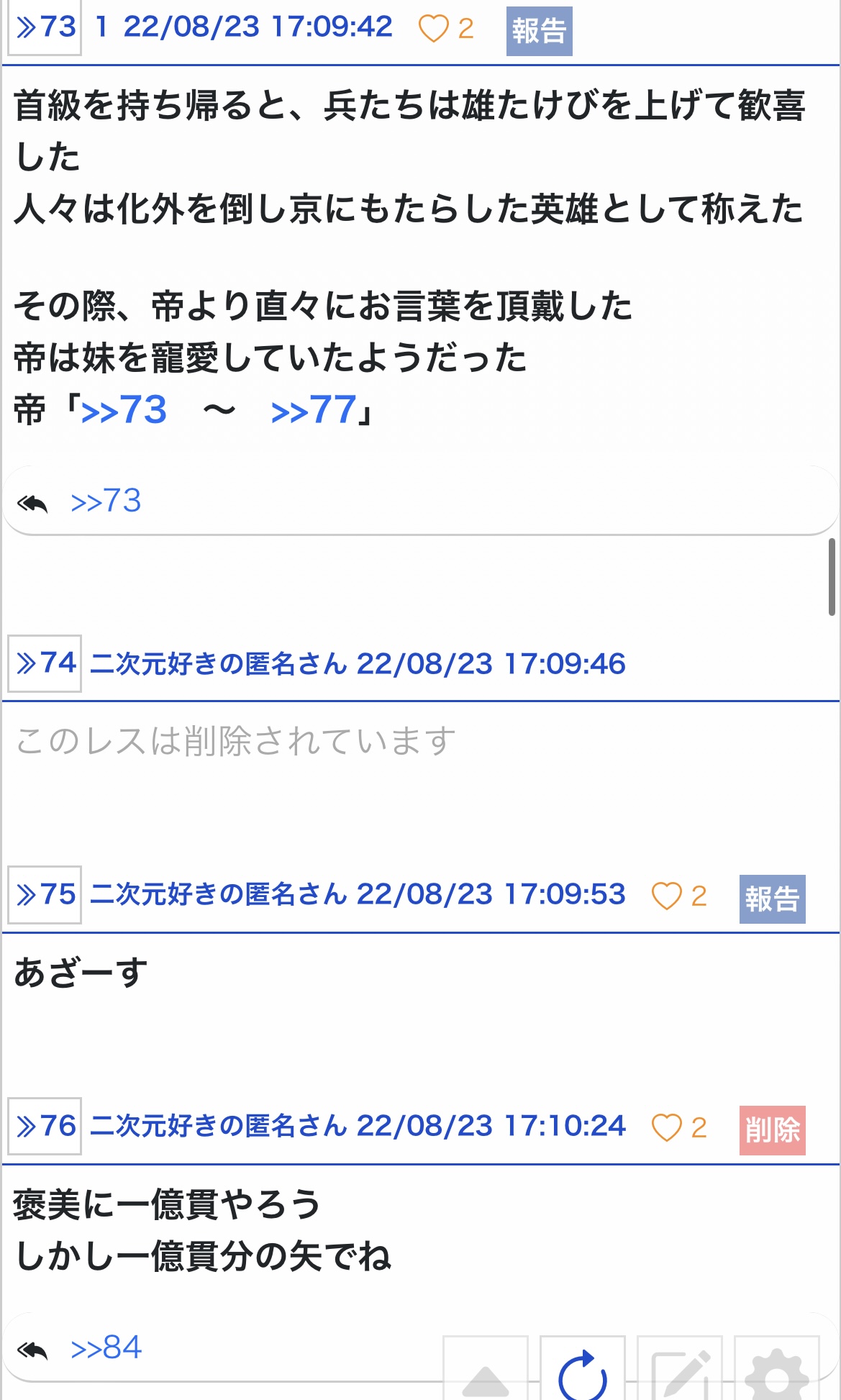The width and height of the screenshot is (841, 1400).
Task: Report post 73 using 報告 button
Action: click(x=539, y=31)
